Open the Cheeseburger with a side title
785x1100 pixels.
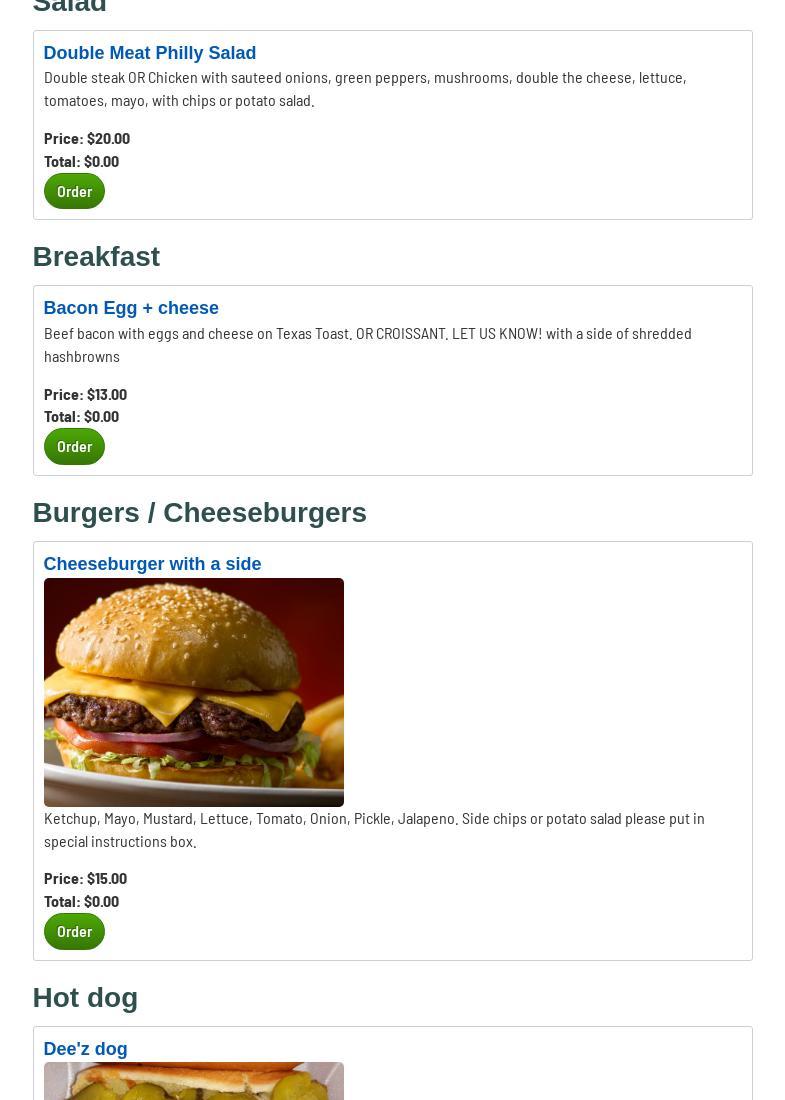[x=152, y=564]
